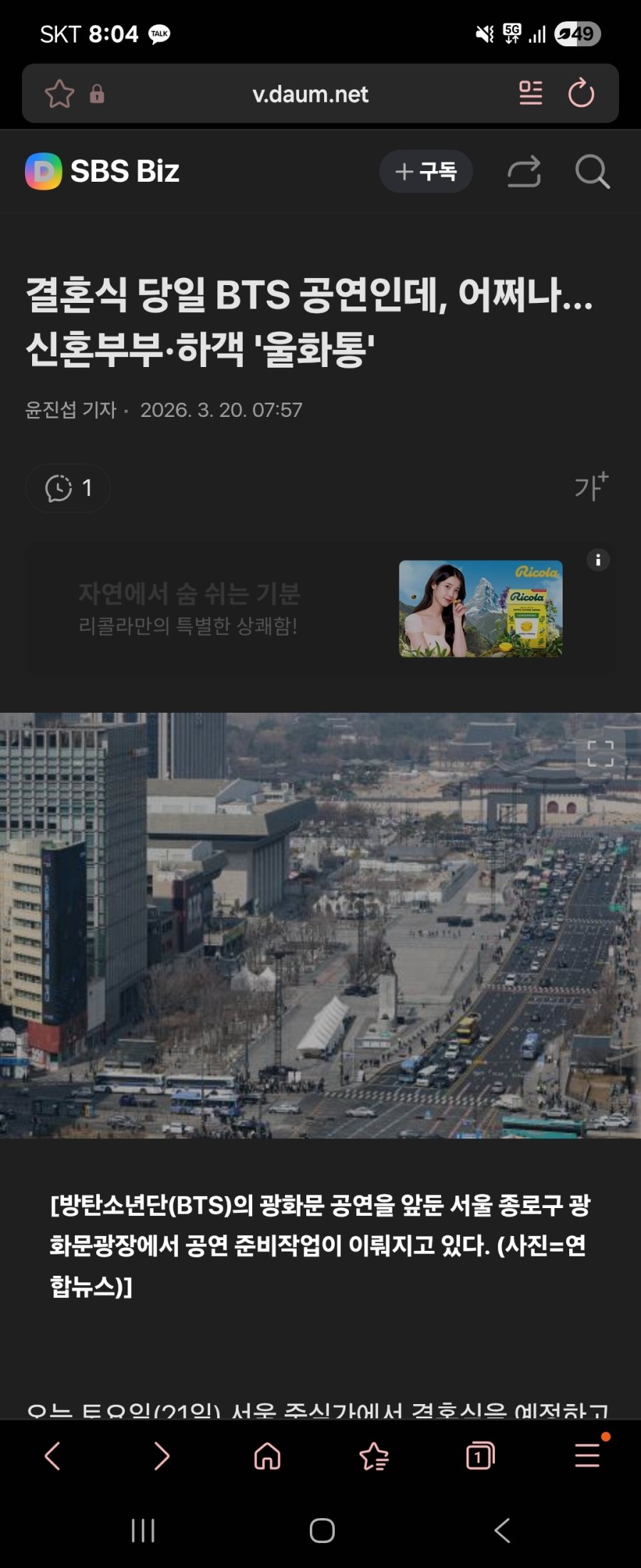
Task: Expand the Gwanghwamun photo to fullscreen
Action: coord(600,753)
